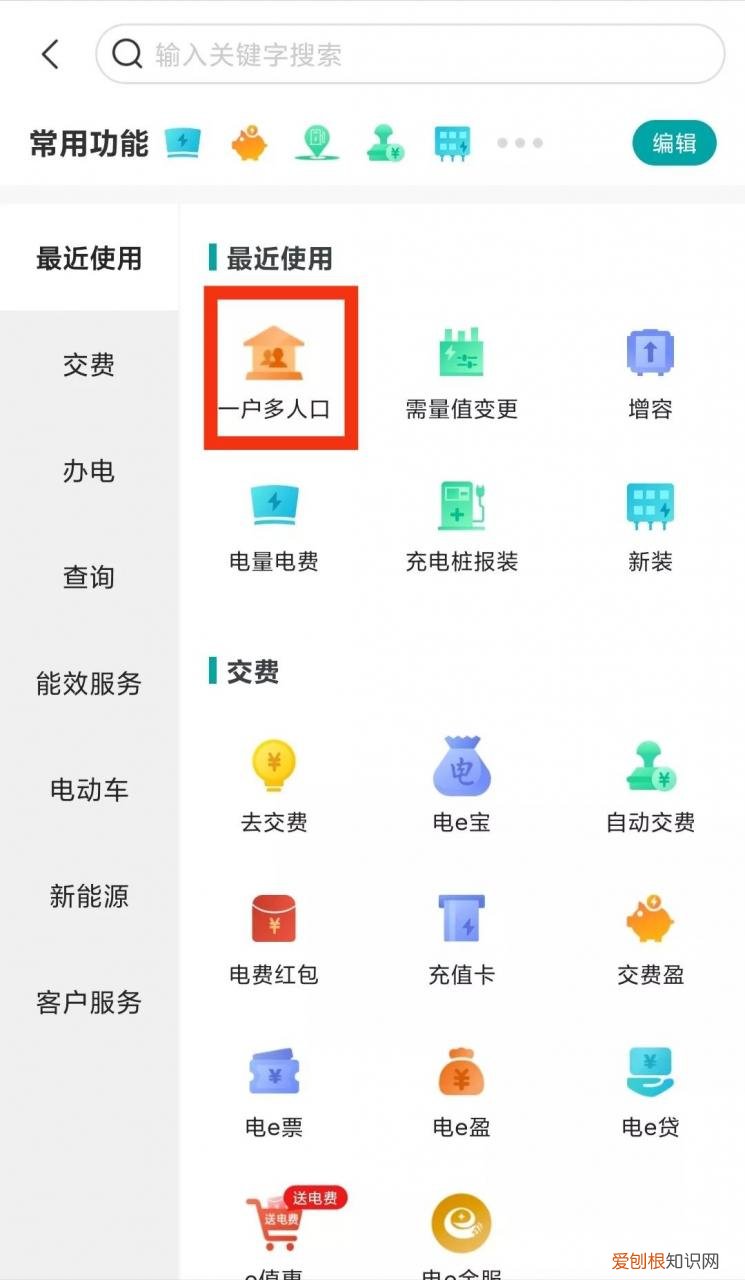745x1280 pixels.
Task: Go back using the left arrow
Action: (48, 55)
